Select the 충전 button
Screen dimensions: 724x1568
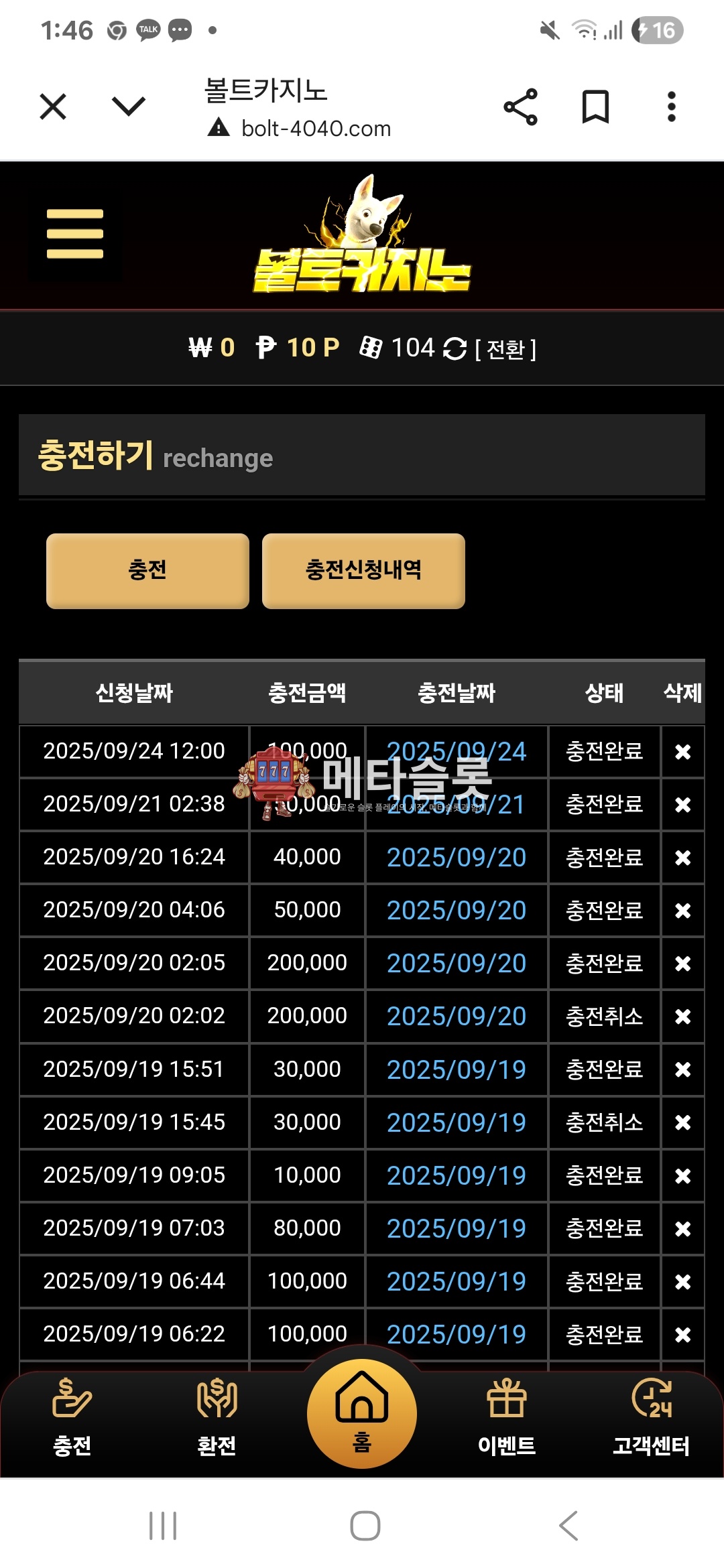(x=147, y=571)
